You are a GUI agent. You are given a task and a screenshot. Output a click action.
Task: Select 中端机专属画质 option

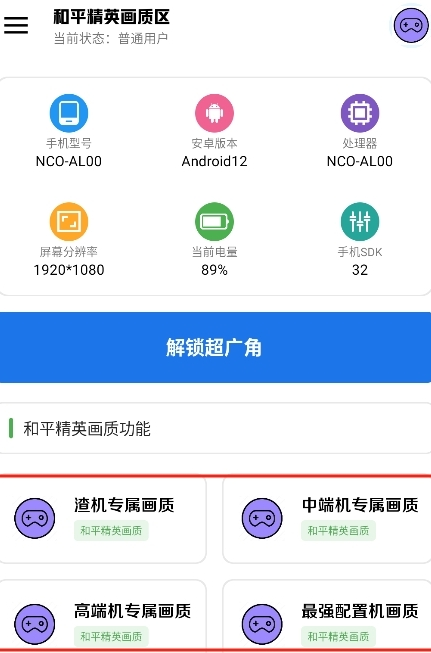pyautogui.click(x=327, y=520)
